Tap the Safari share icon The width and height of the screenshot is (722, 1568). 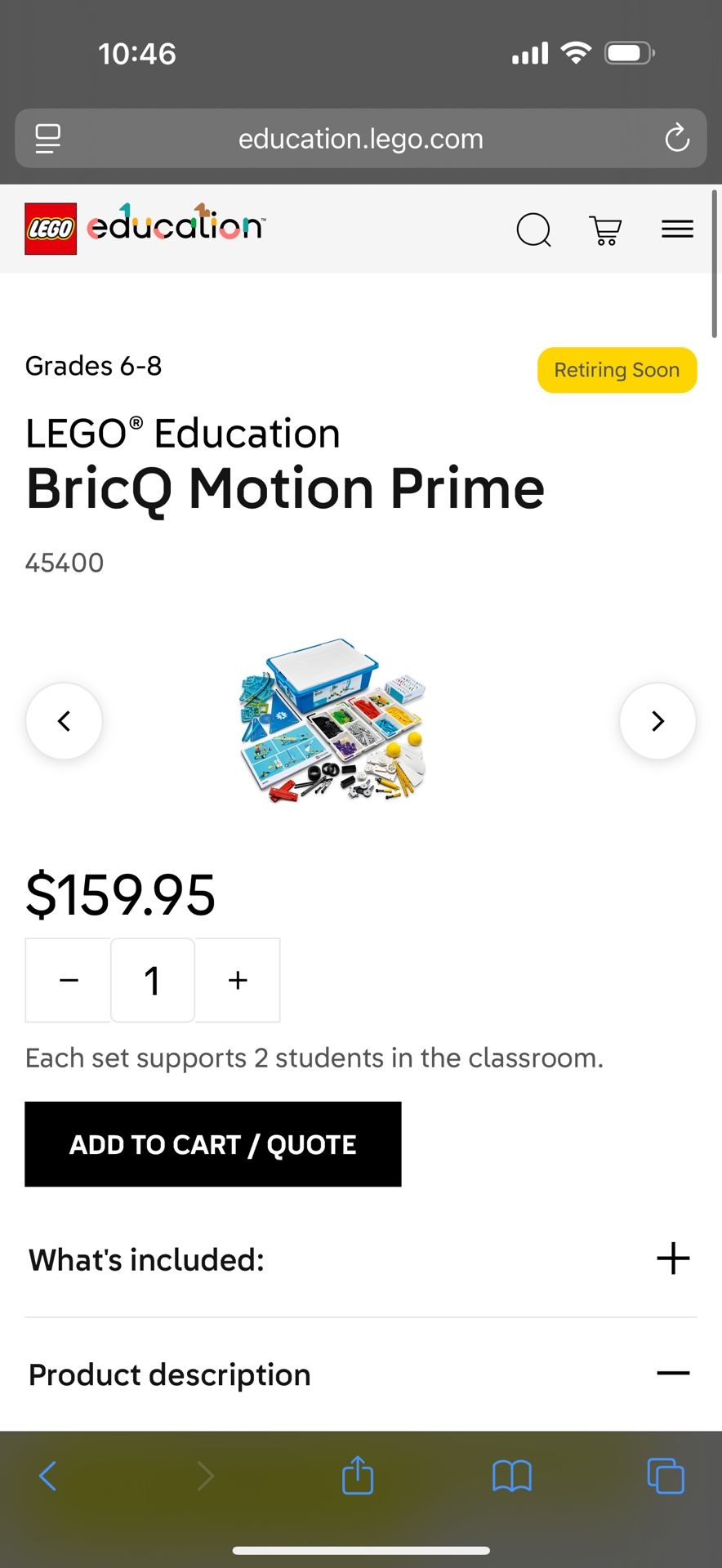coord(357,1475)
